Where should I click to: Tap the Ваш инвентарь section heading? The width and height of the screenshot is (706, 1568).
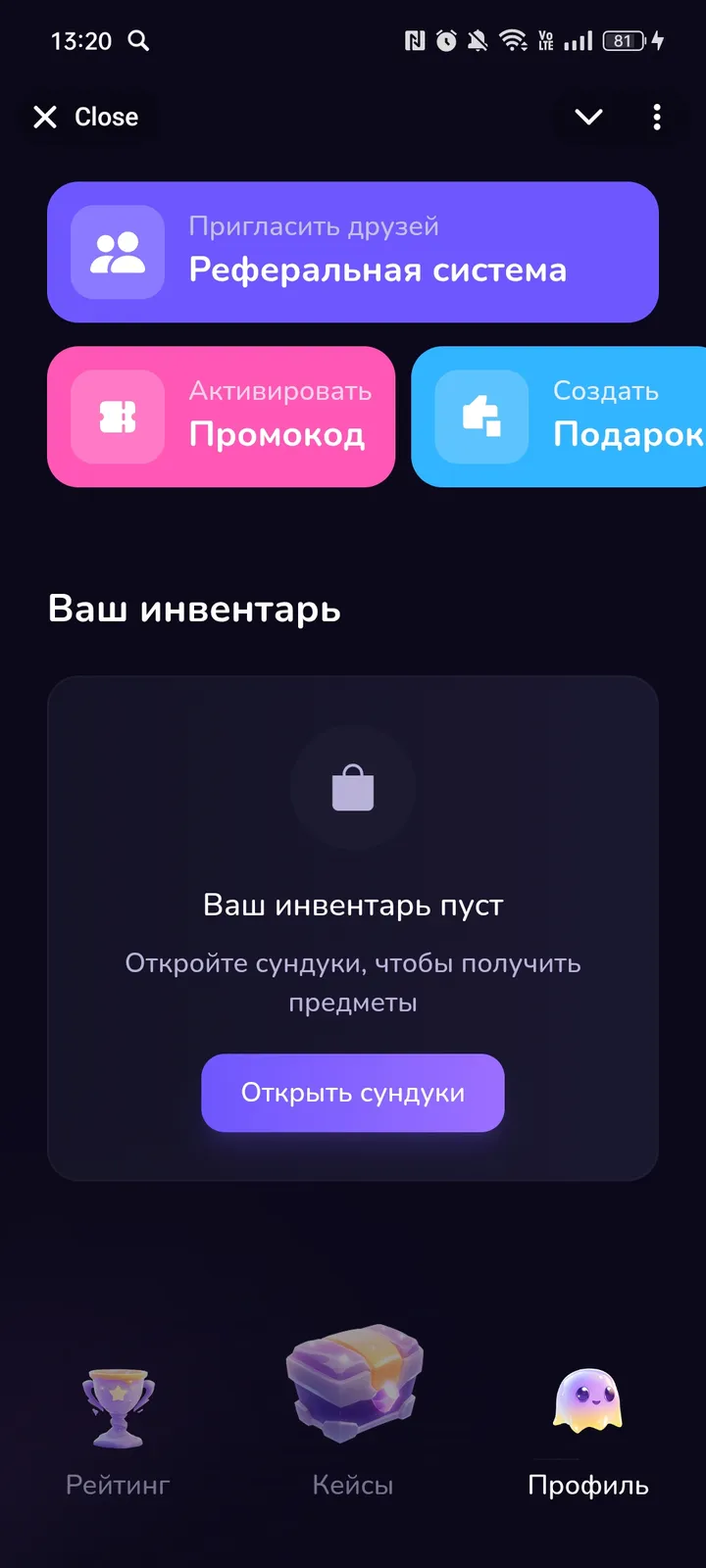[x=194, y=609]
